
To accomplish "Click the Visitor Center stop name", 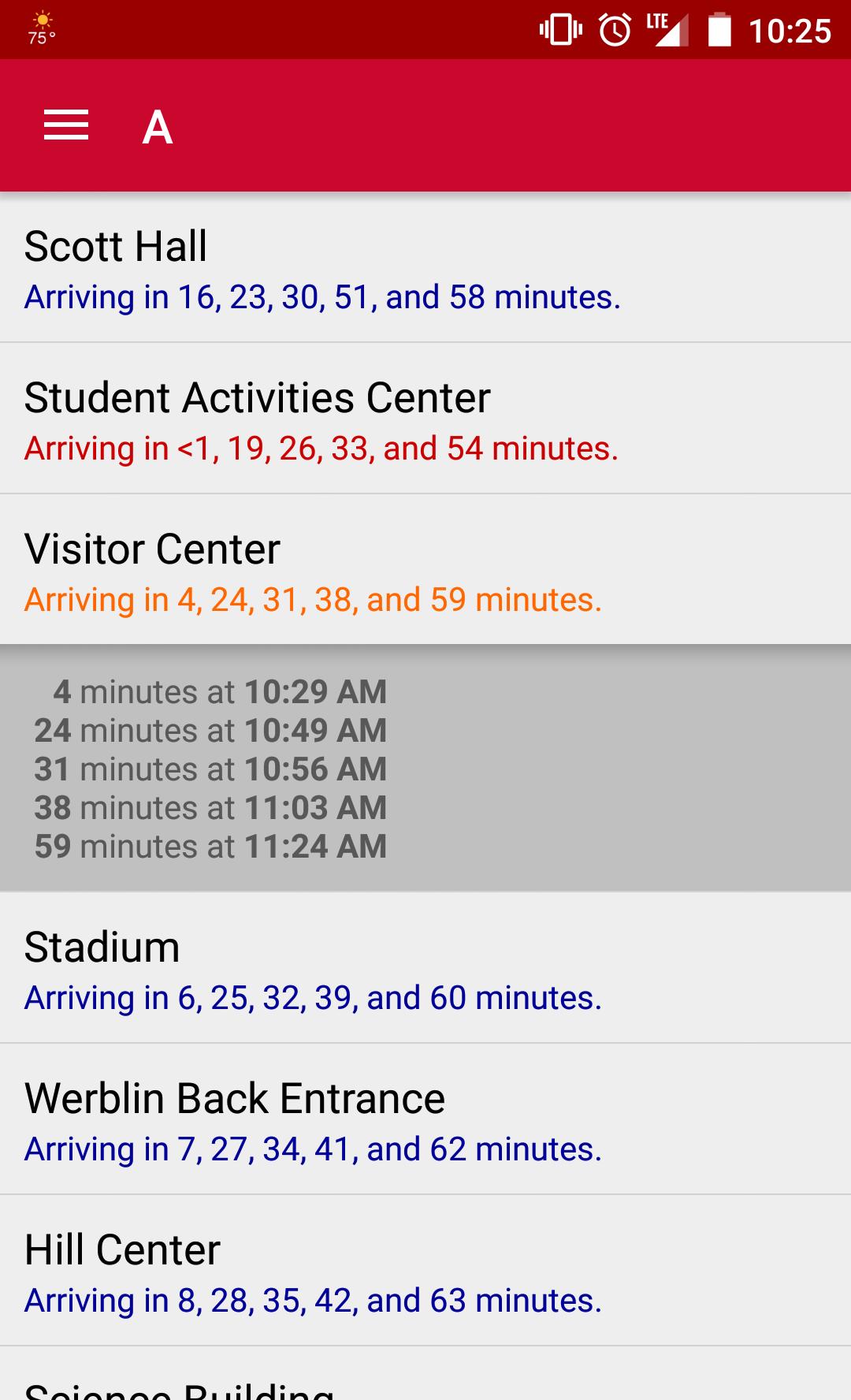I will click(x=152, y=548).
